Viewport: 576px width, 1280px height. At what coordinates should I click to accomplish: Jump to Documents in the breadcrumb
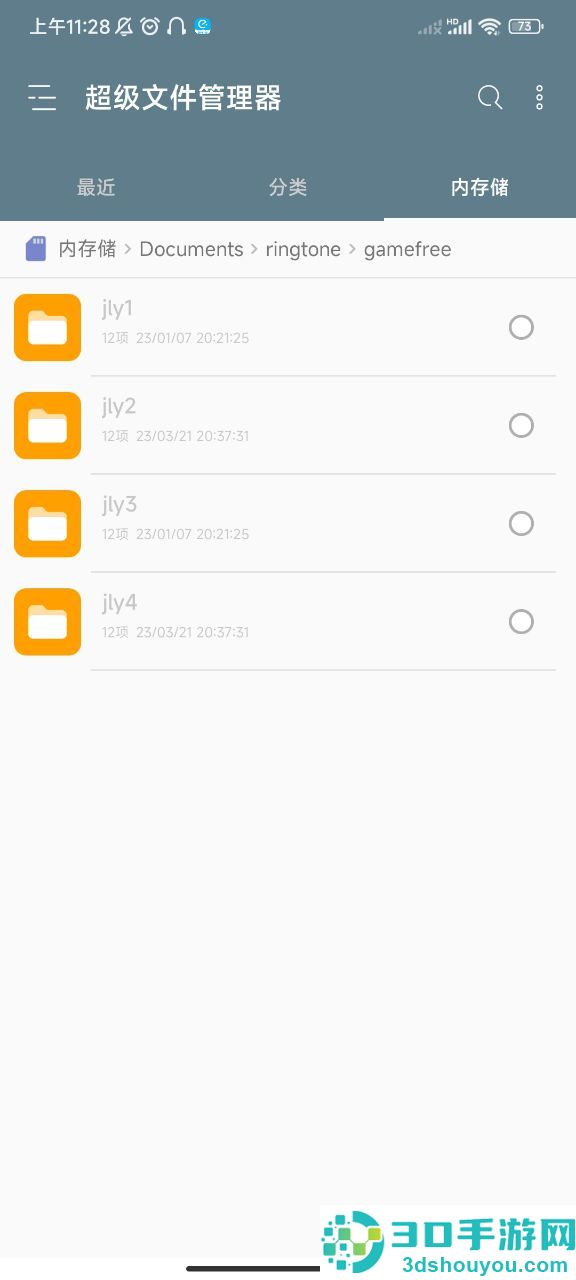click(x=191, y=249)
